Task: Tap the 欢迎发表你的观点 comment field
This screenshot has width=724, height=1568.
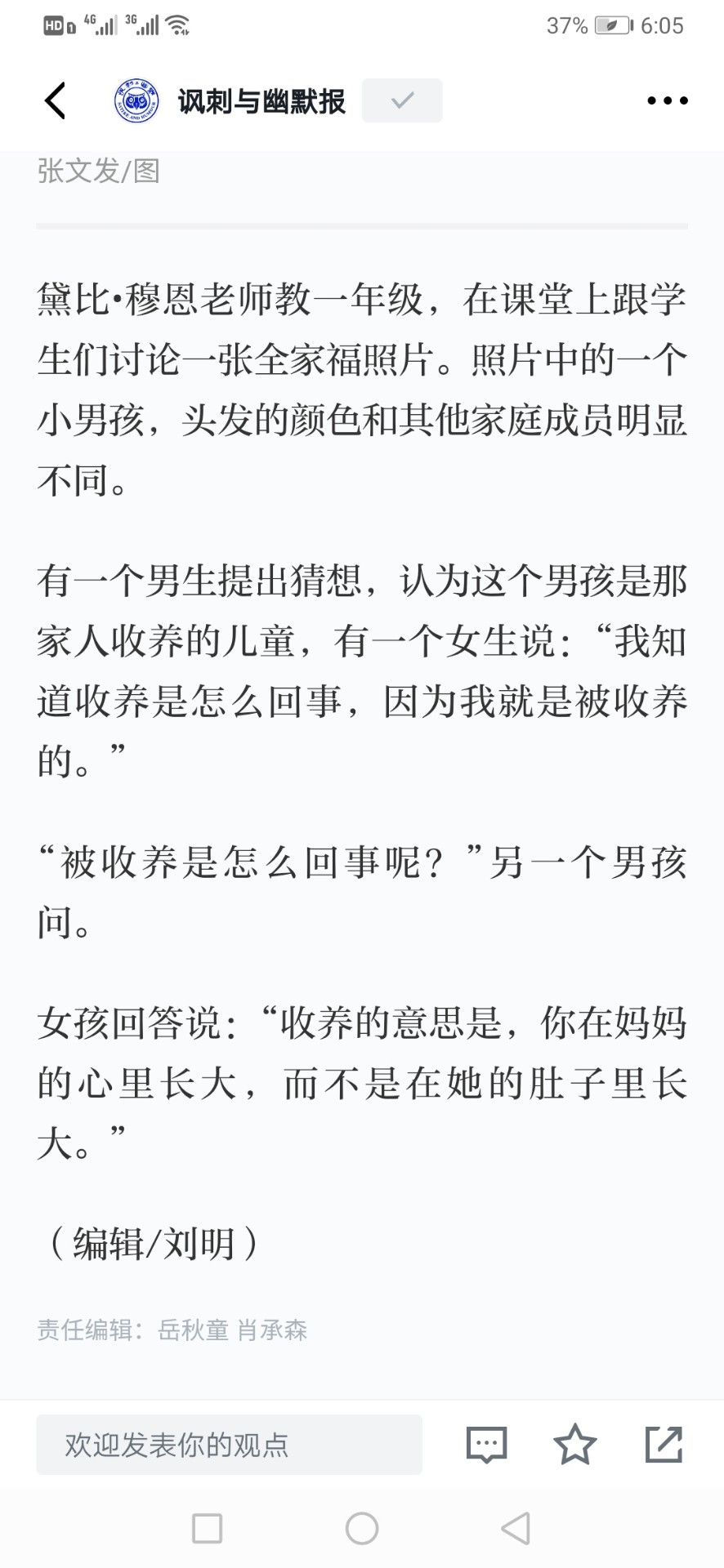Action: [229, 1445]
